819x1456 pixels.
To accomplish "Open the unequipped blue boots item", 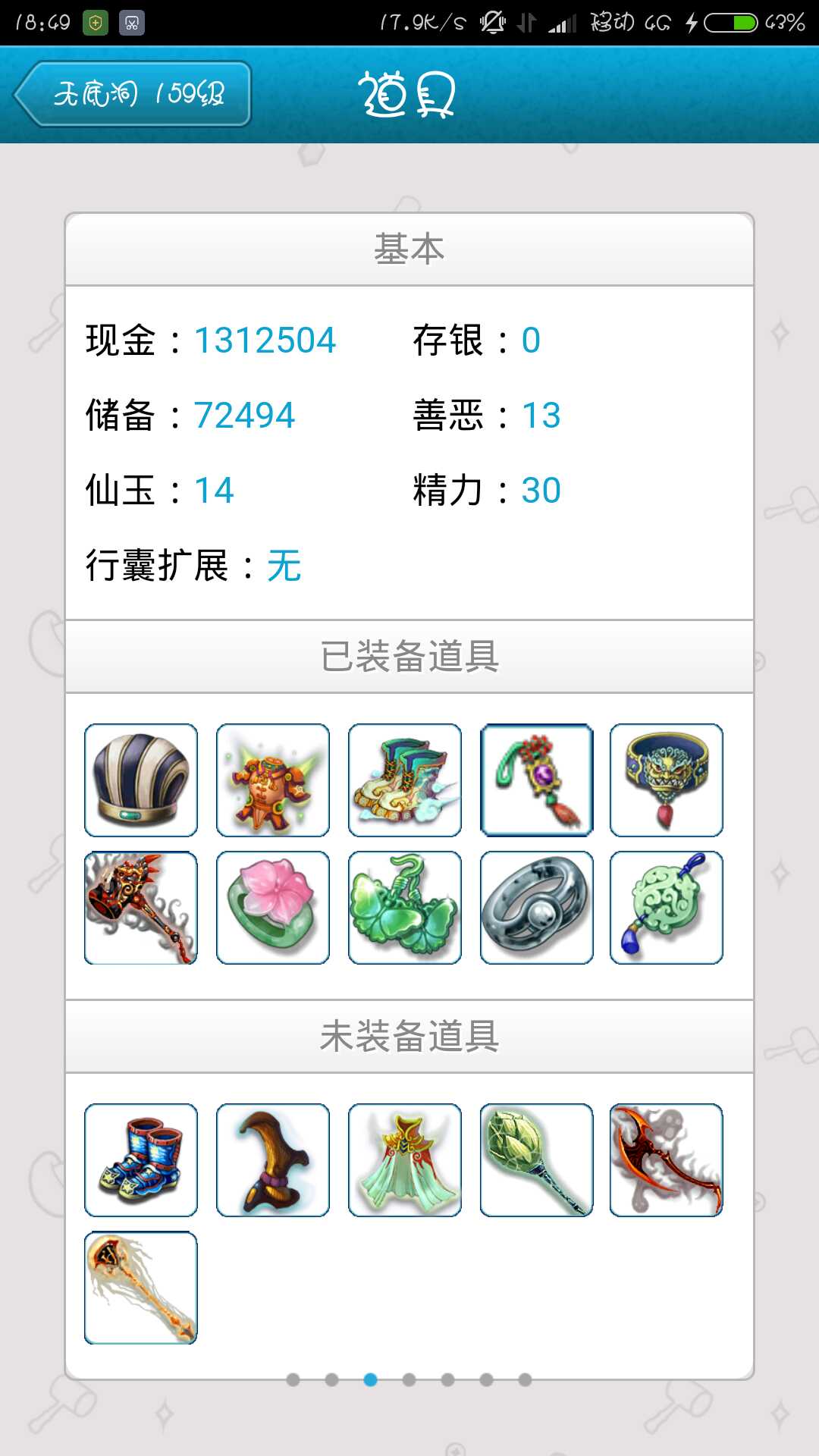I will (x=141, y=1160).
